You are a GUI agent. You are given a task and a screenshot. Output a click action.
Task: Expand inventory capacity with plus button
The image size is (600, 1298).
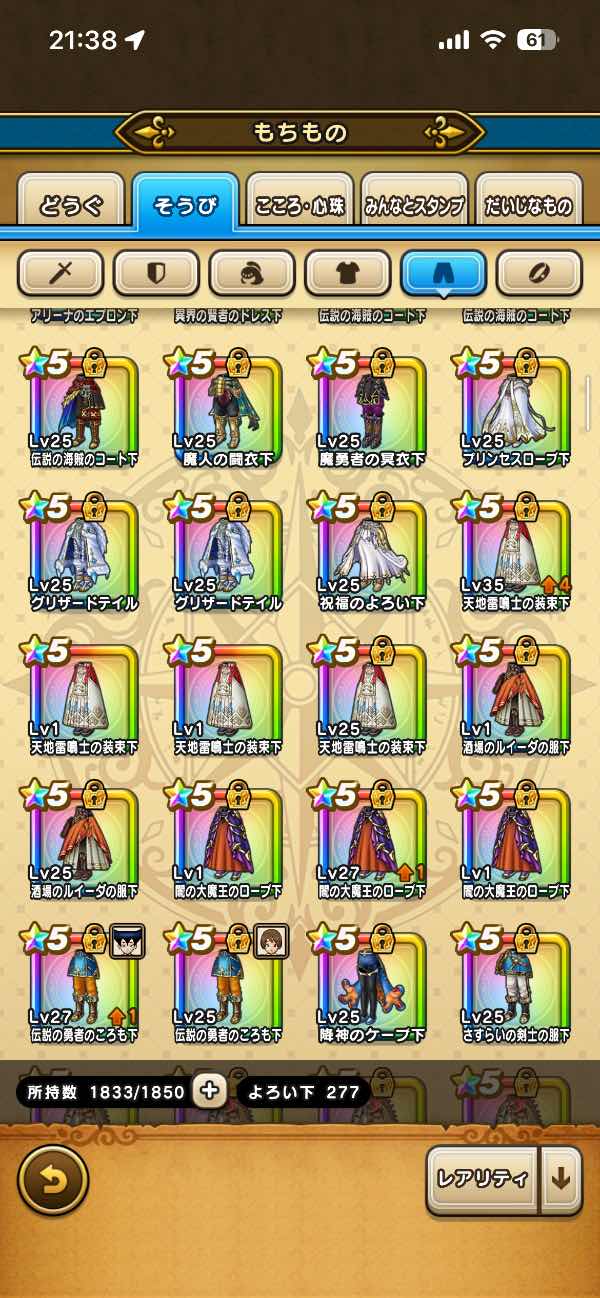(209, 1092)
